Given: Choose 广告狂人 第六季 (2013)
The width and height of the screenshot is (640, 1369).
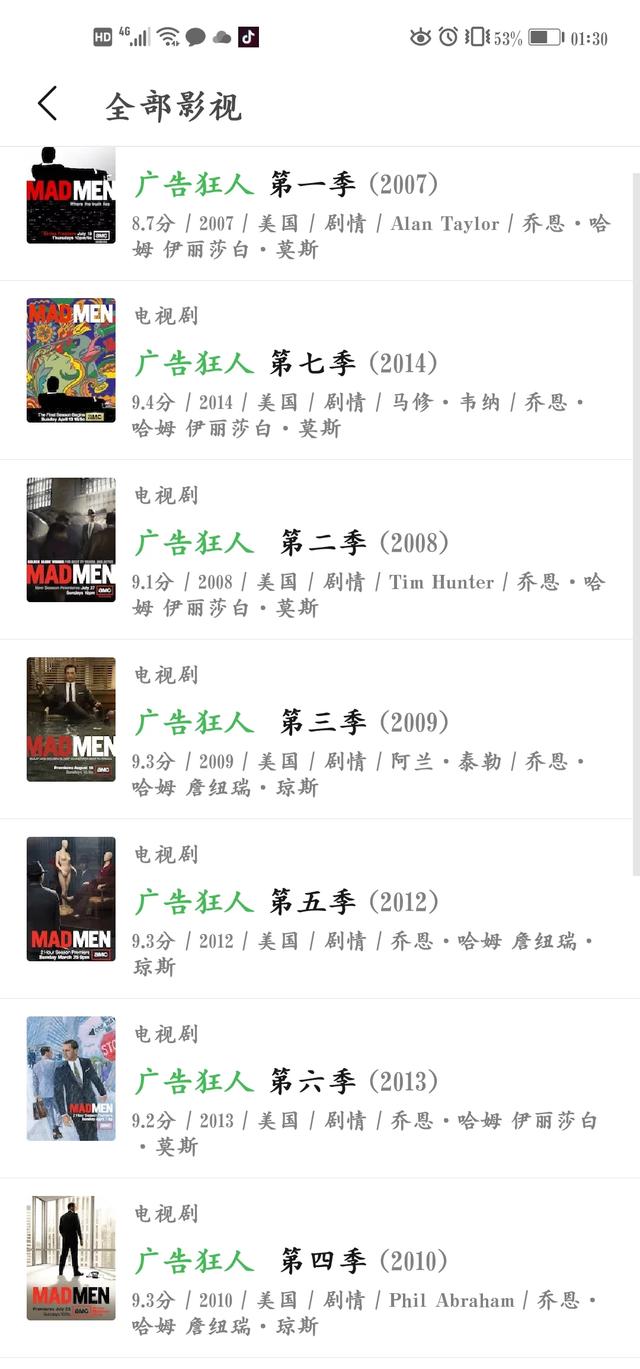Looking at the screenshot, I should [x=287, y=1081].
